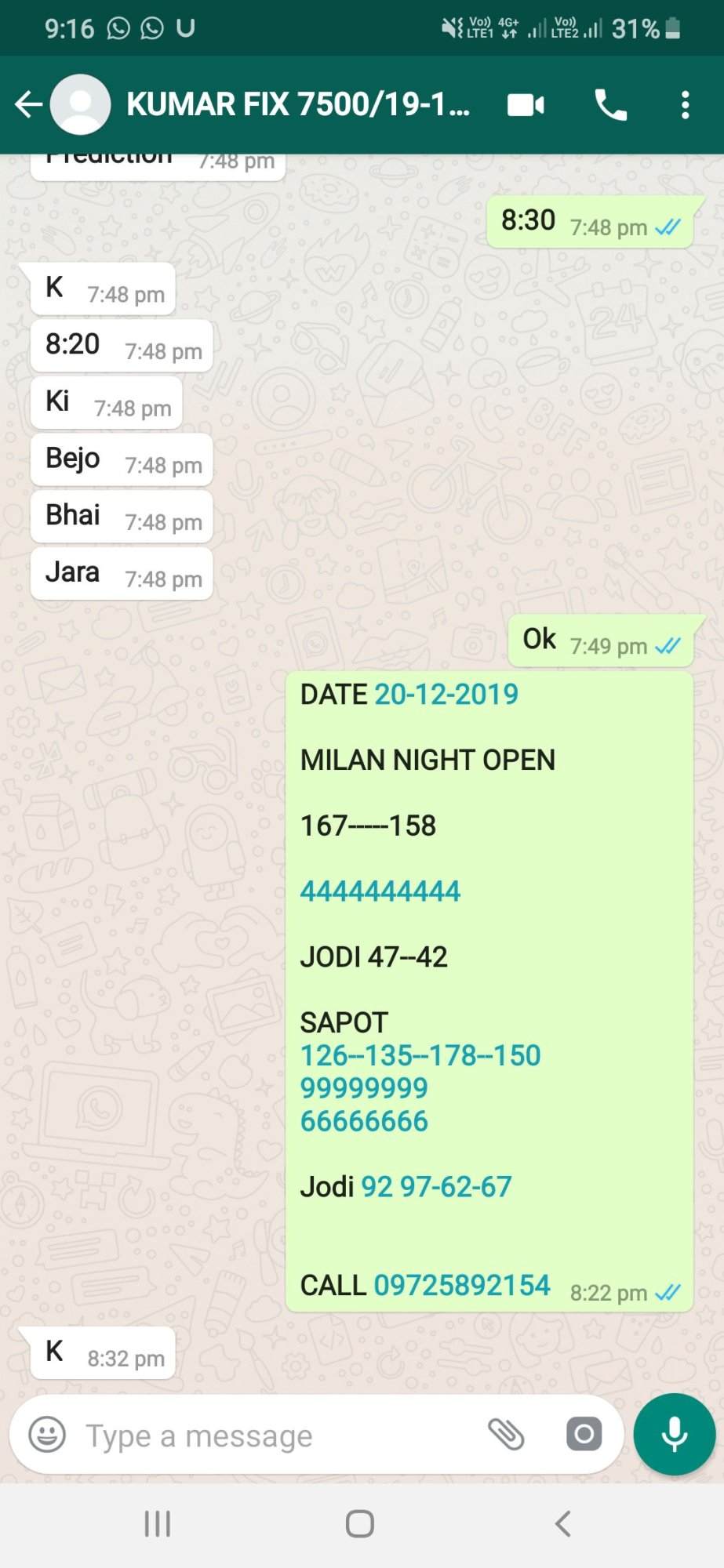Viewport: 724px width, 1568px height.
Task: Open the attachment paperclip
Action: 506,1434
